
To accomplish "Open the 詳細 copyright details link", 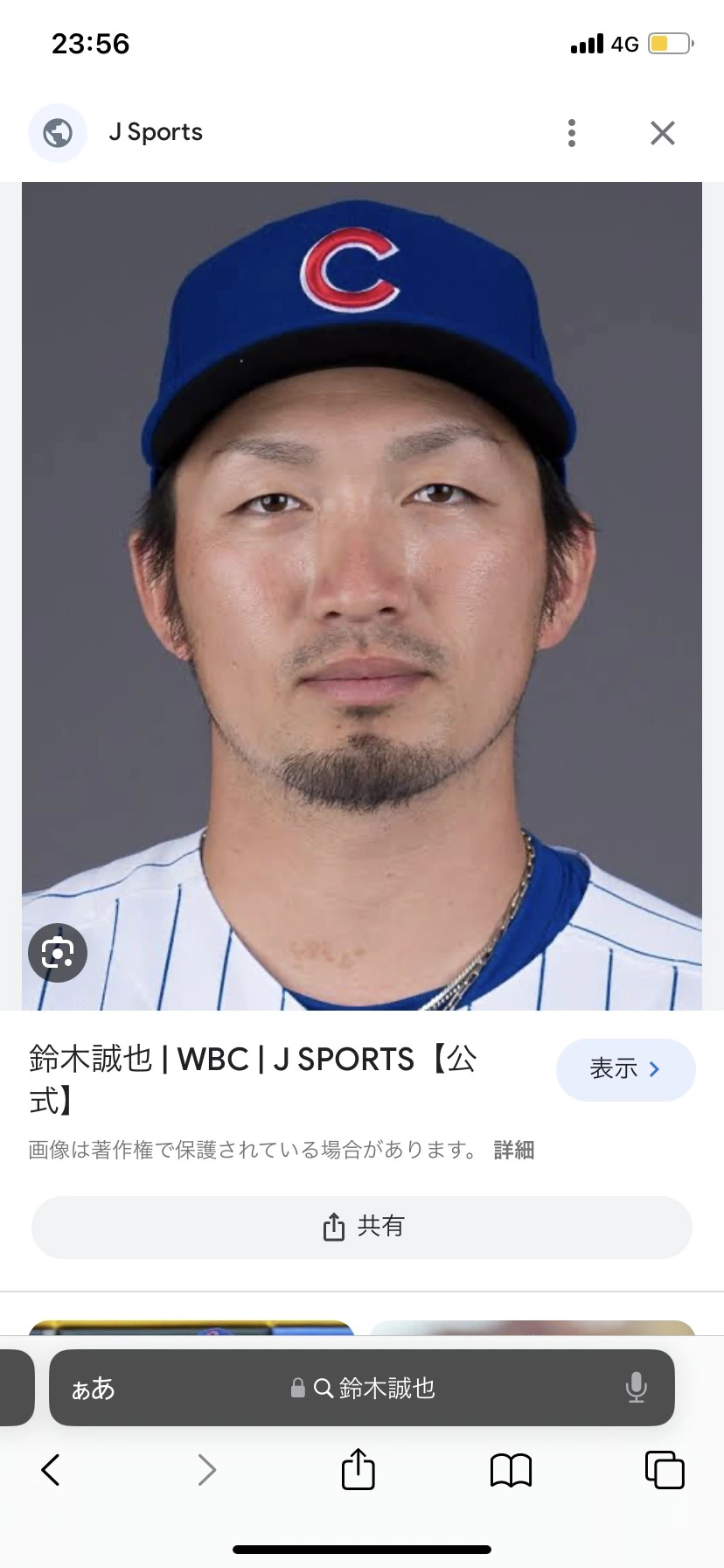I will [513, 1150].
